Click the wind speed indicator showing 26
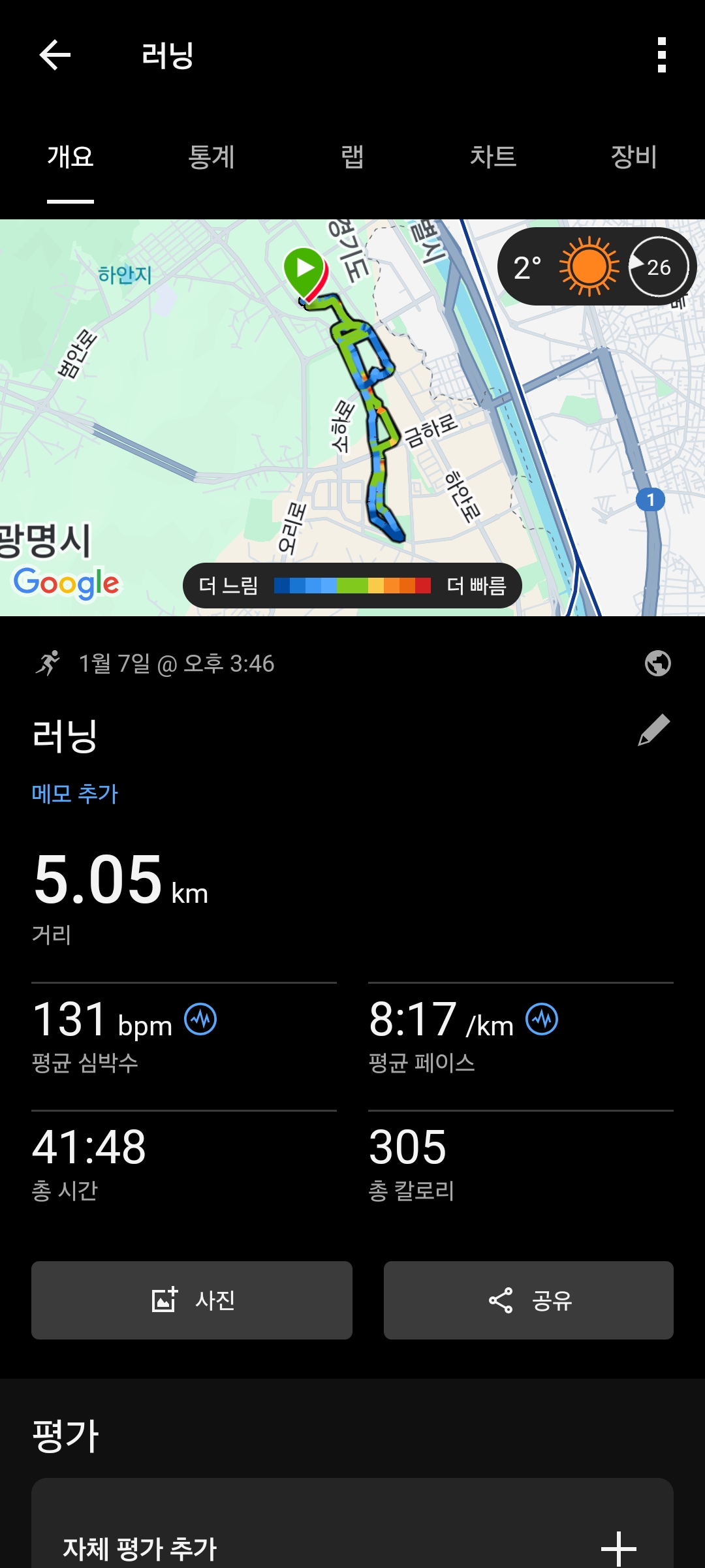The image size is (705, 1568). (x=659, y=266)
